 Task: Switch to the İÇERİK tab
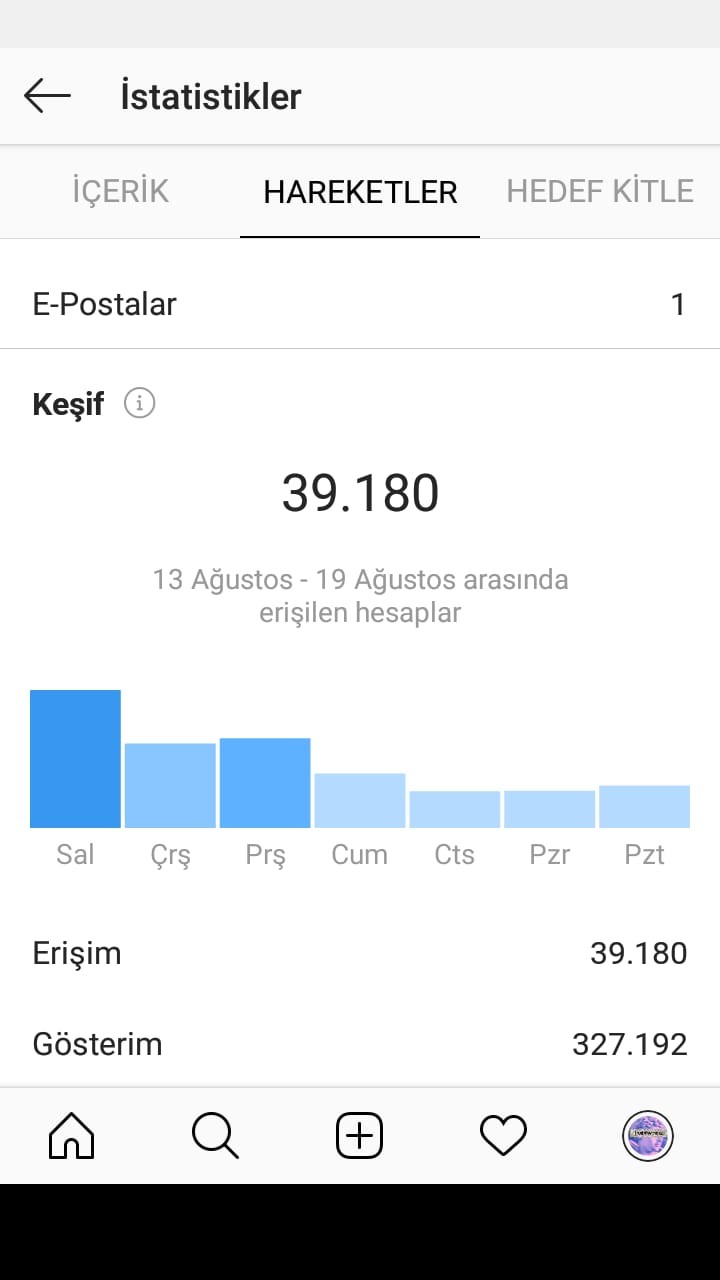(x=120, y=191)
